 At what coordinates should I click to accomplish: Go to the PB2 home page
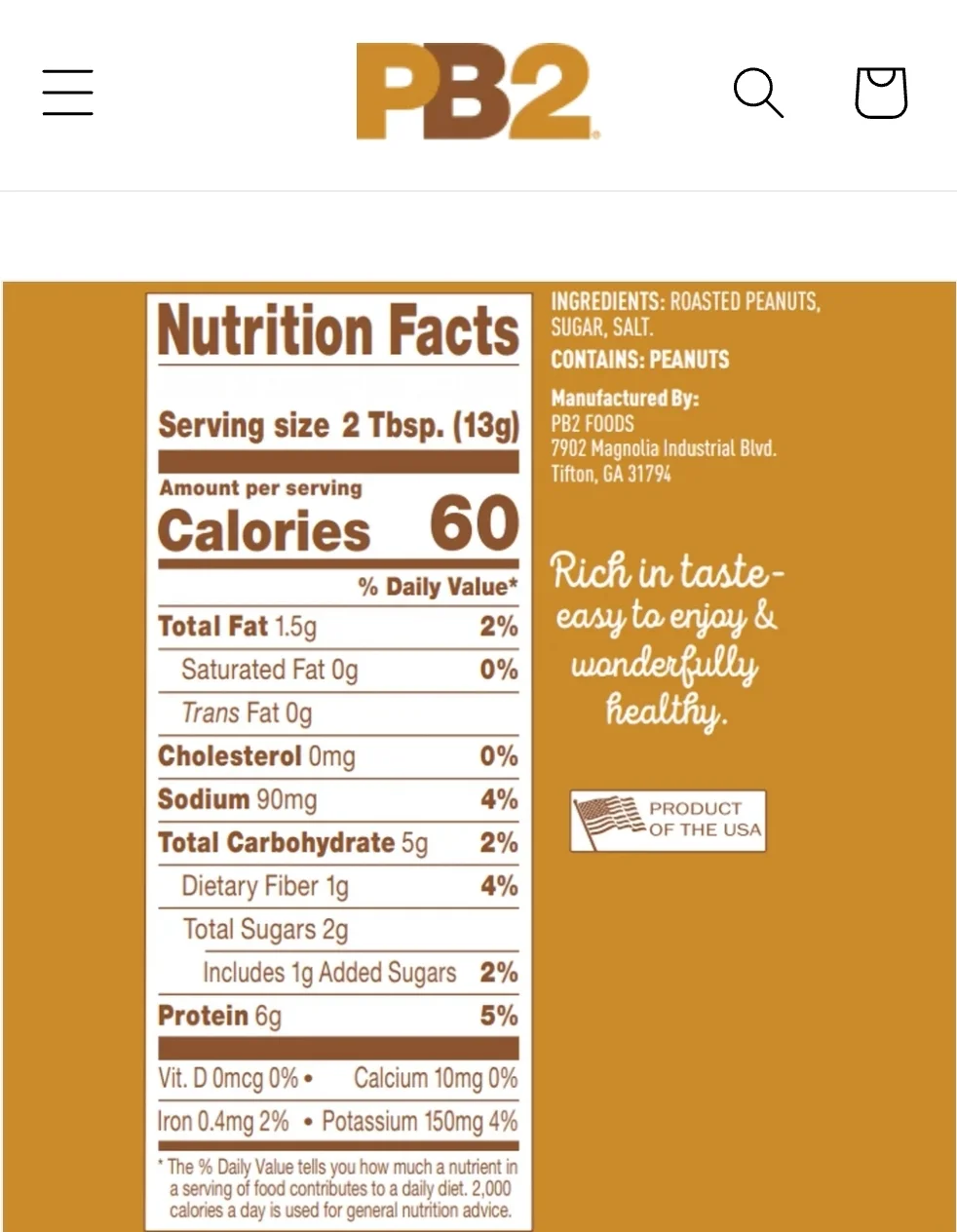(477, 92)
